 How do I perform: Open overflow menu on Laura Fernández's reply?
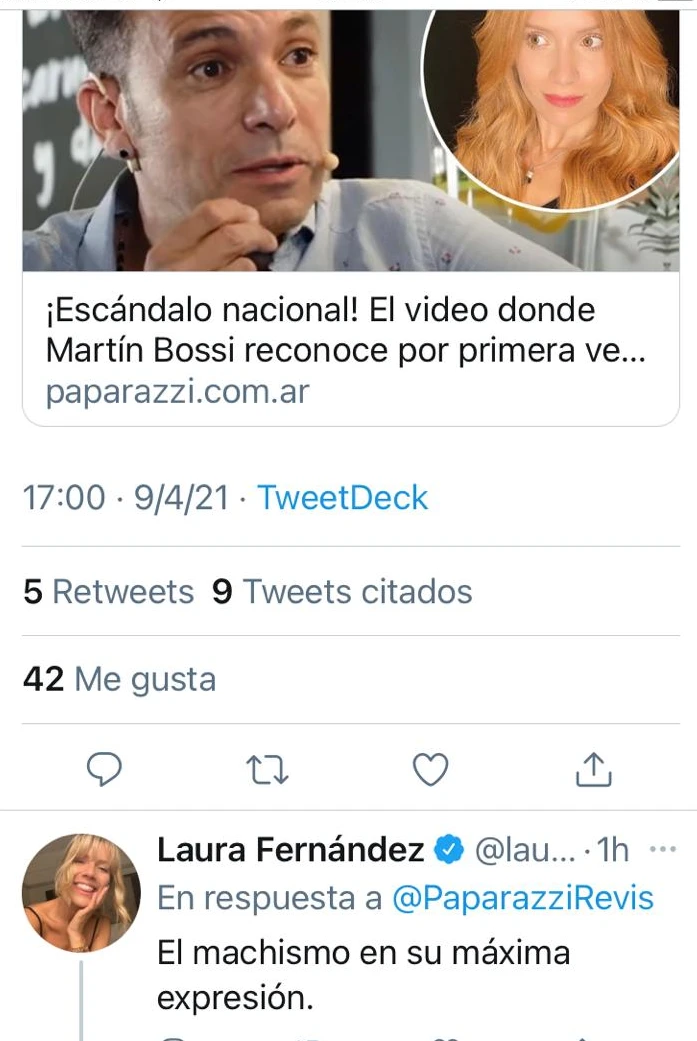[663, 850]
